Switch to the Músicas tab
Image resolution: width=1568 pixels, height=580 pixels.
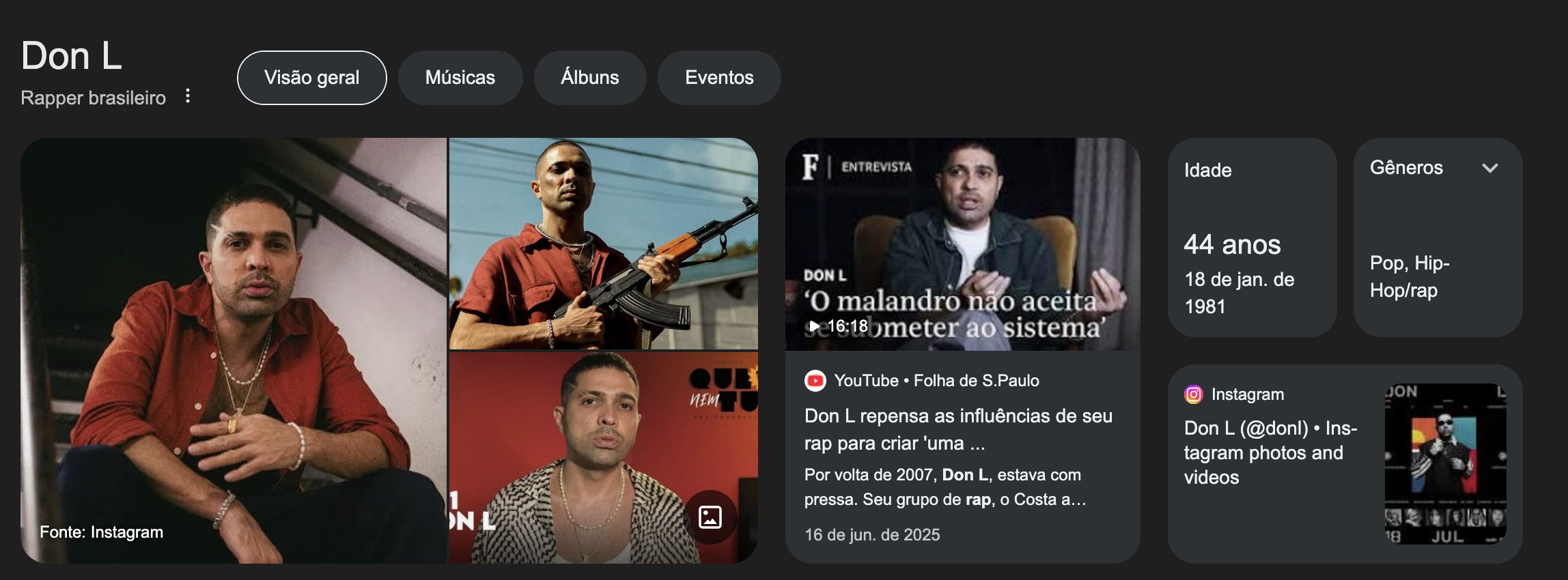[x=460, y=78]
